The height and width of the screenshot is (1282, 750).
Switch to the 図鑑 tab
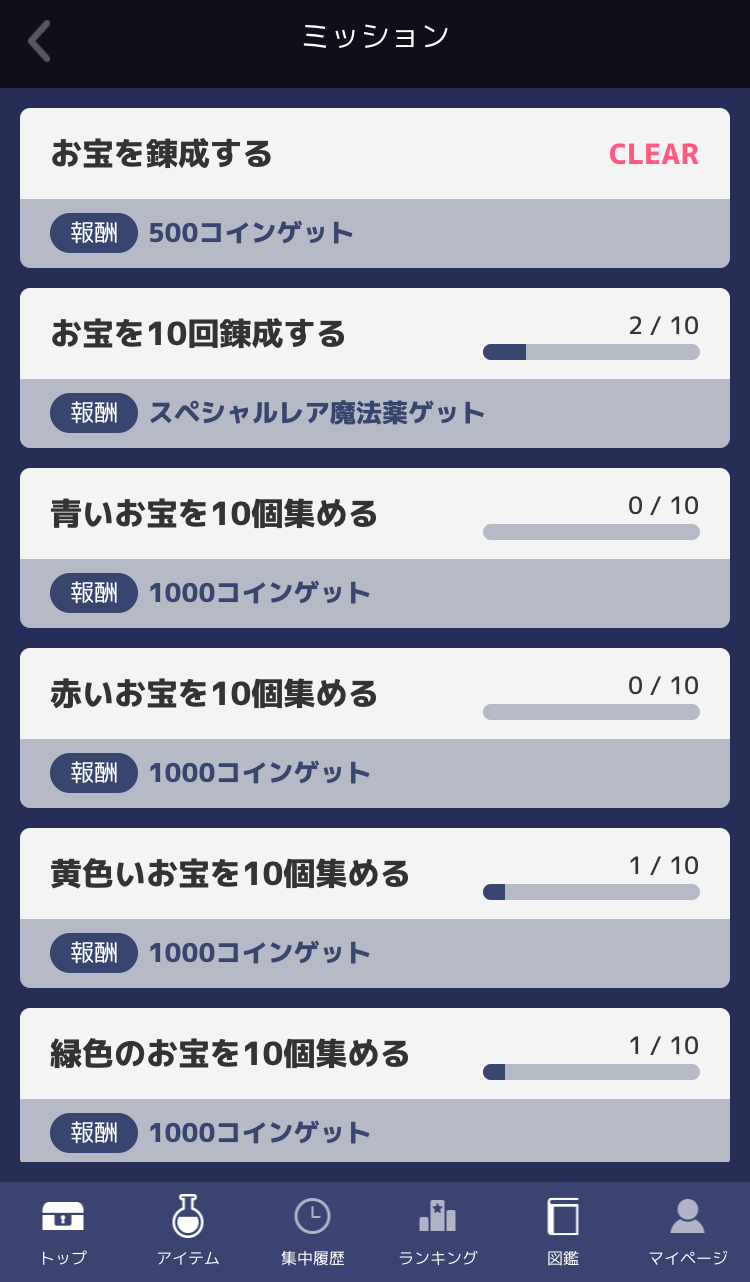563,1232
